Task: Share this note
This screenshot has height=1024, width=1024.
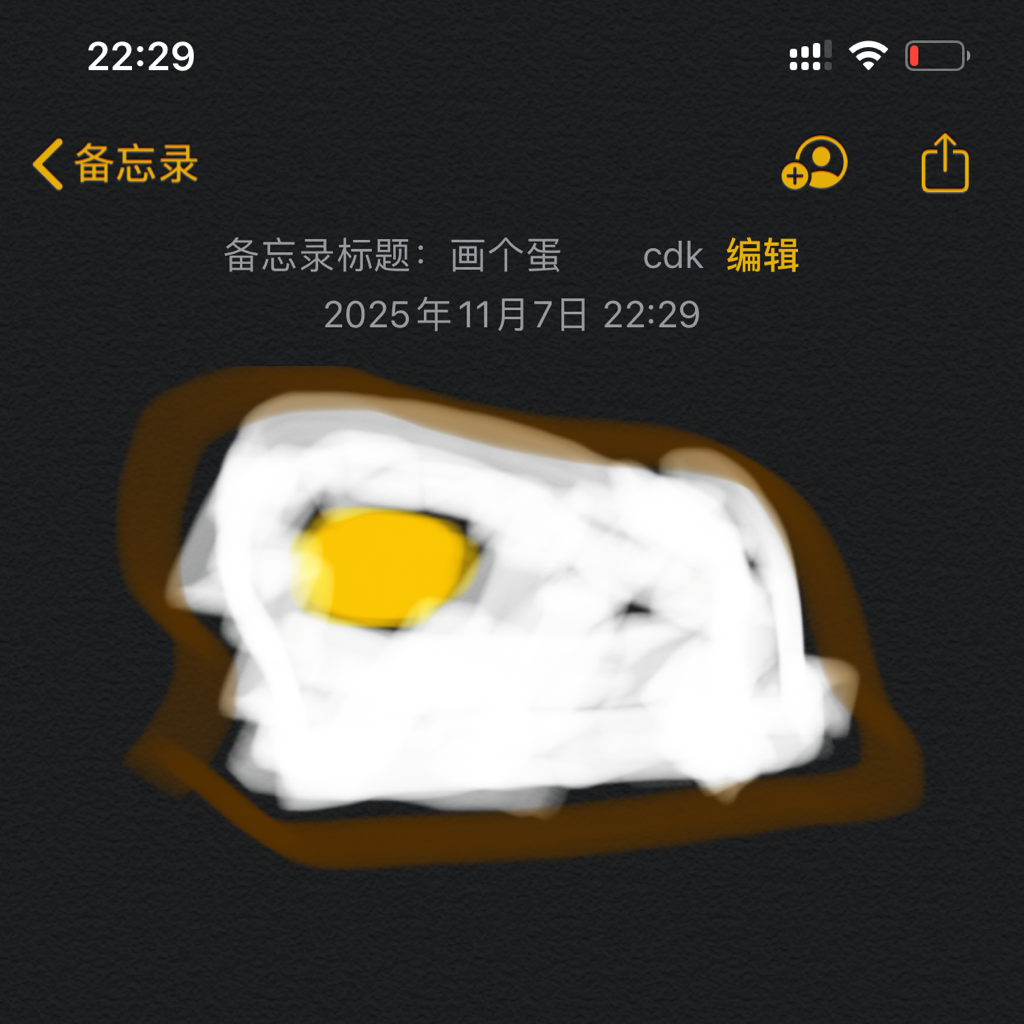Action: point(944,164)
